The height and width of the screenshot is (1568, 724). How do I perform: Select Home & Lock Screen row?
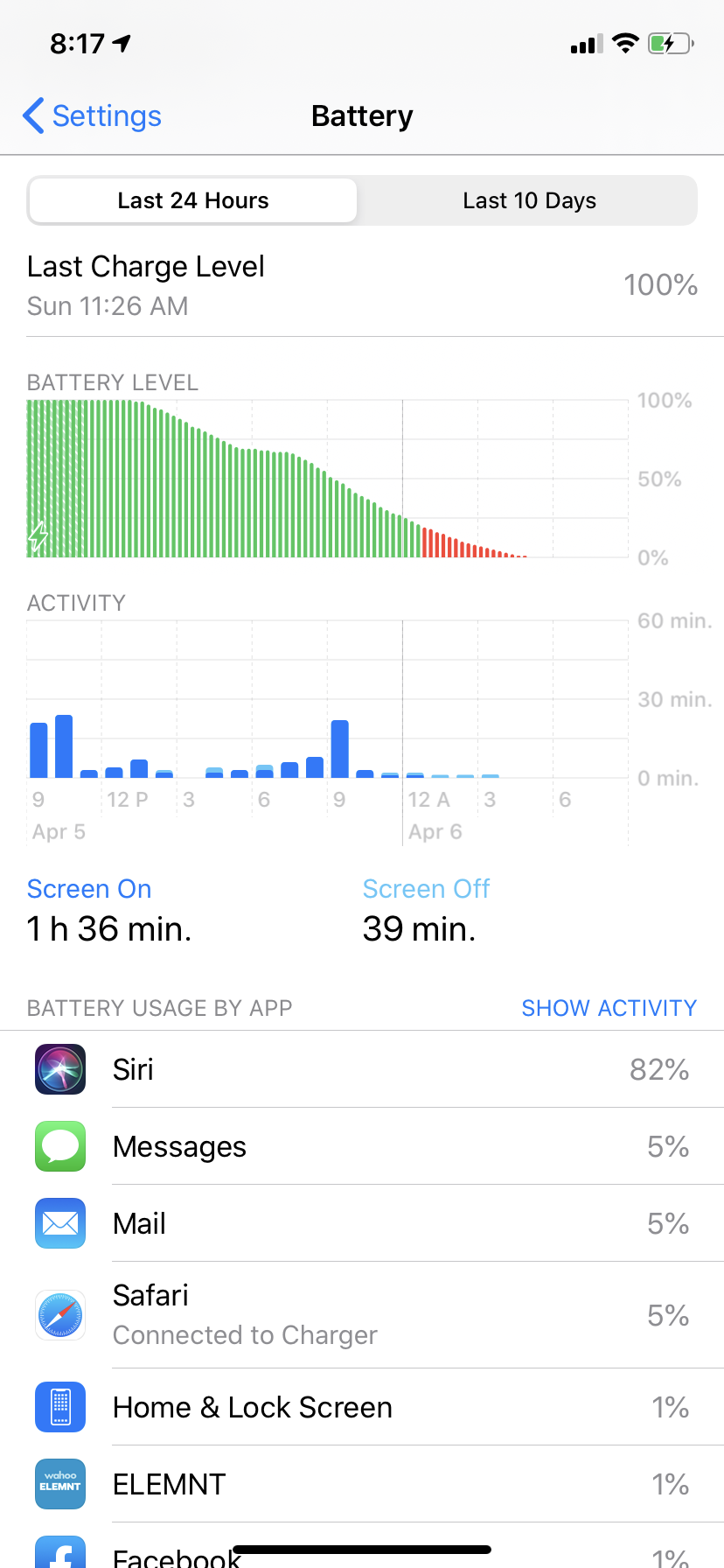click(x=362, y=1407)
